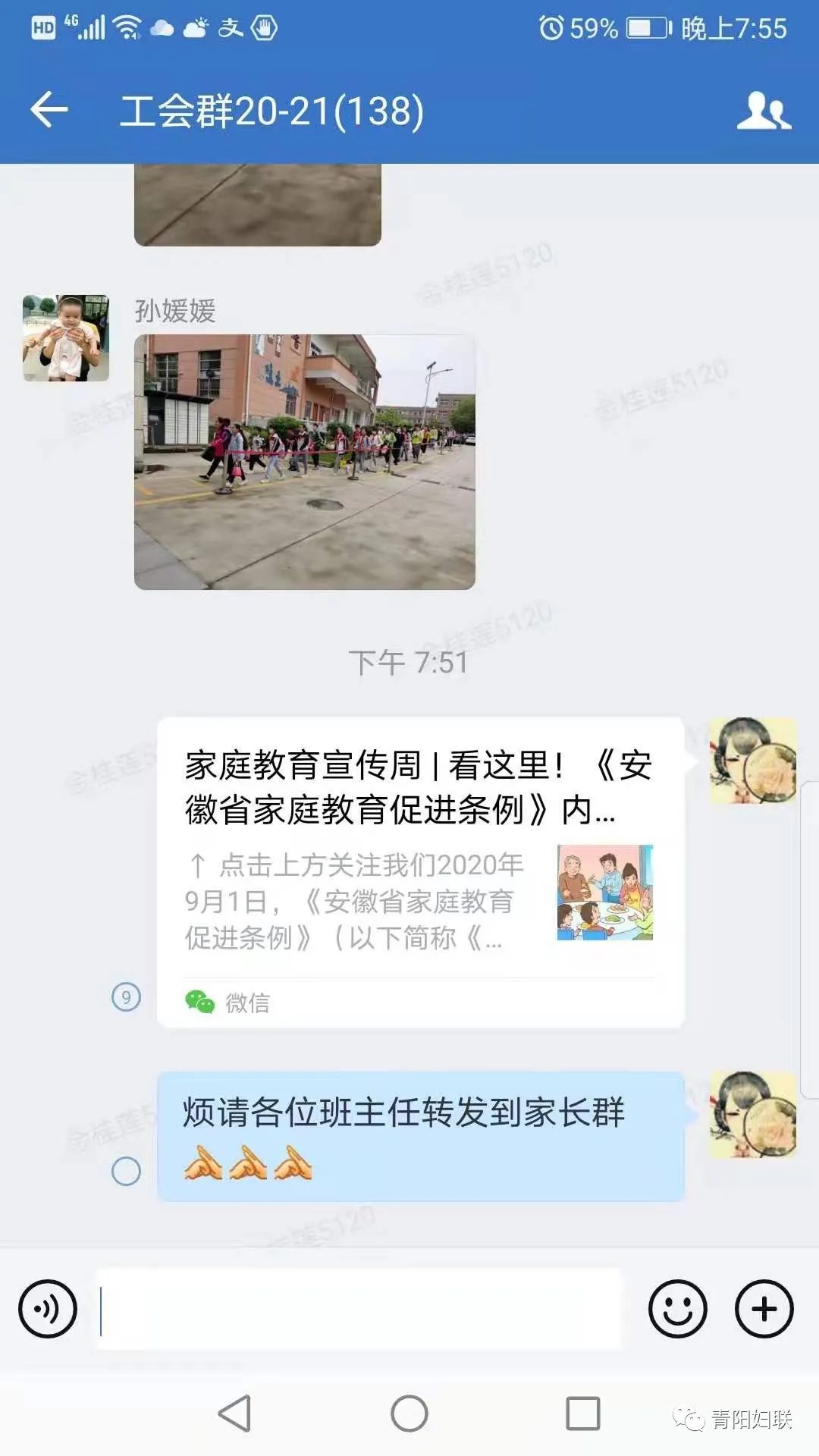Go to the system home screen
This screenshot has height=1456, width=819.
409,1414
